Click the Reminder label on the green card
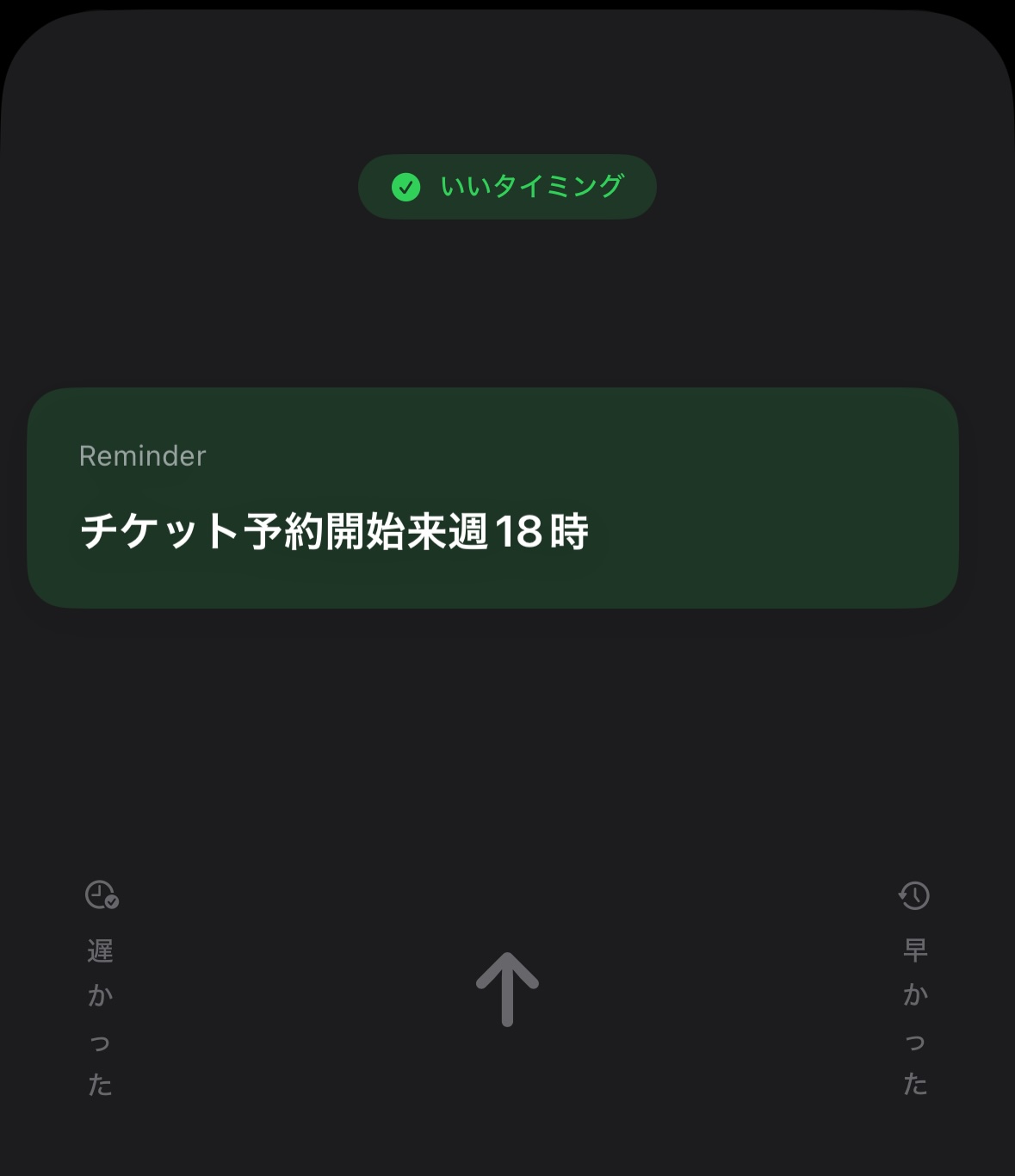1015x1176 pixels. click(x=141, y=455)
